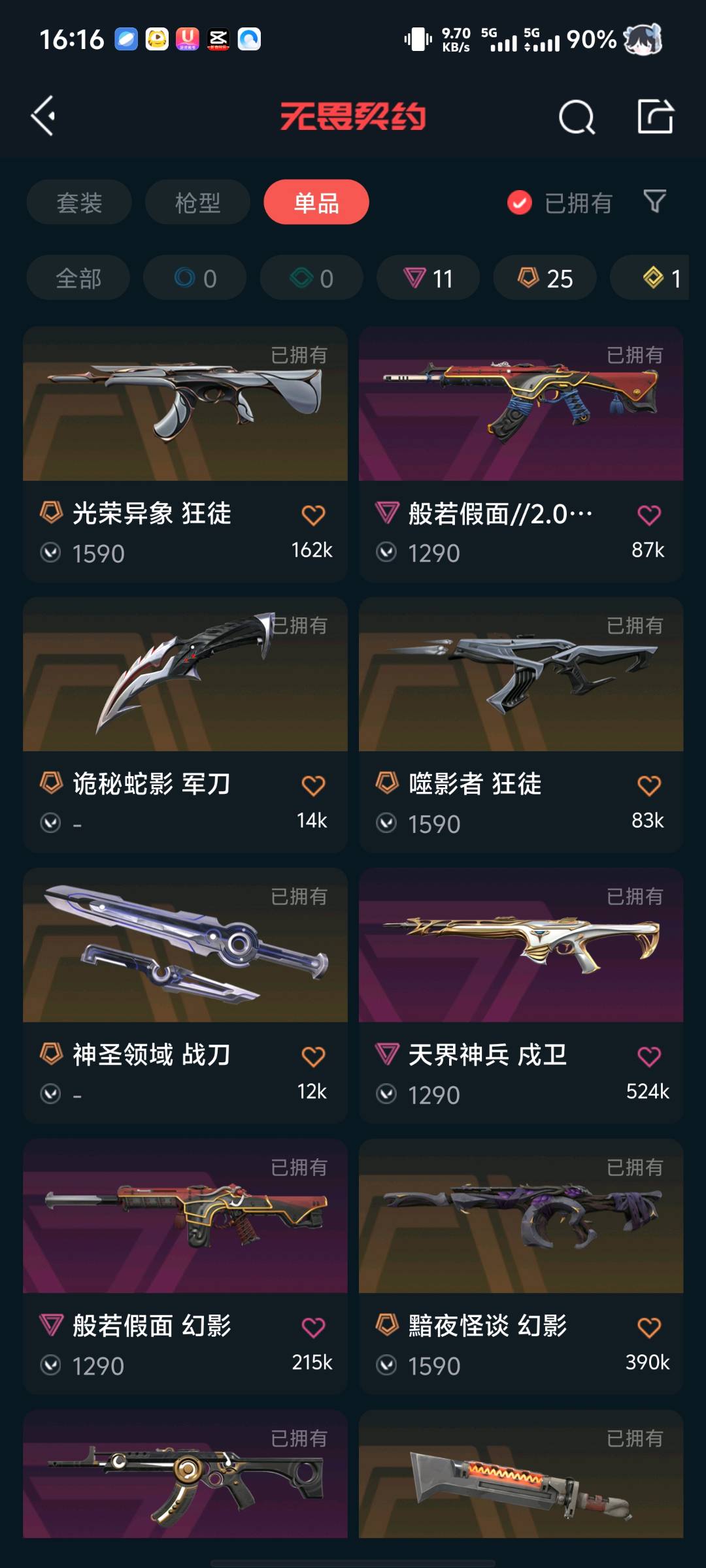Like the 噬影者 狂徒 skin

[648, 786]
